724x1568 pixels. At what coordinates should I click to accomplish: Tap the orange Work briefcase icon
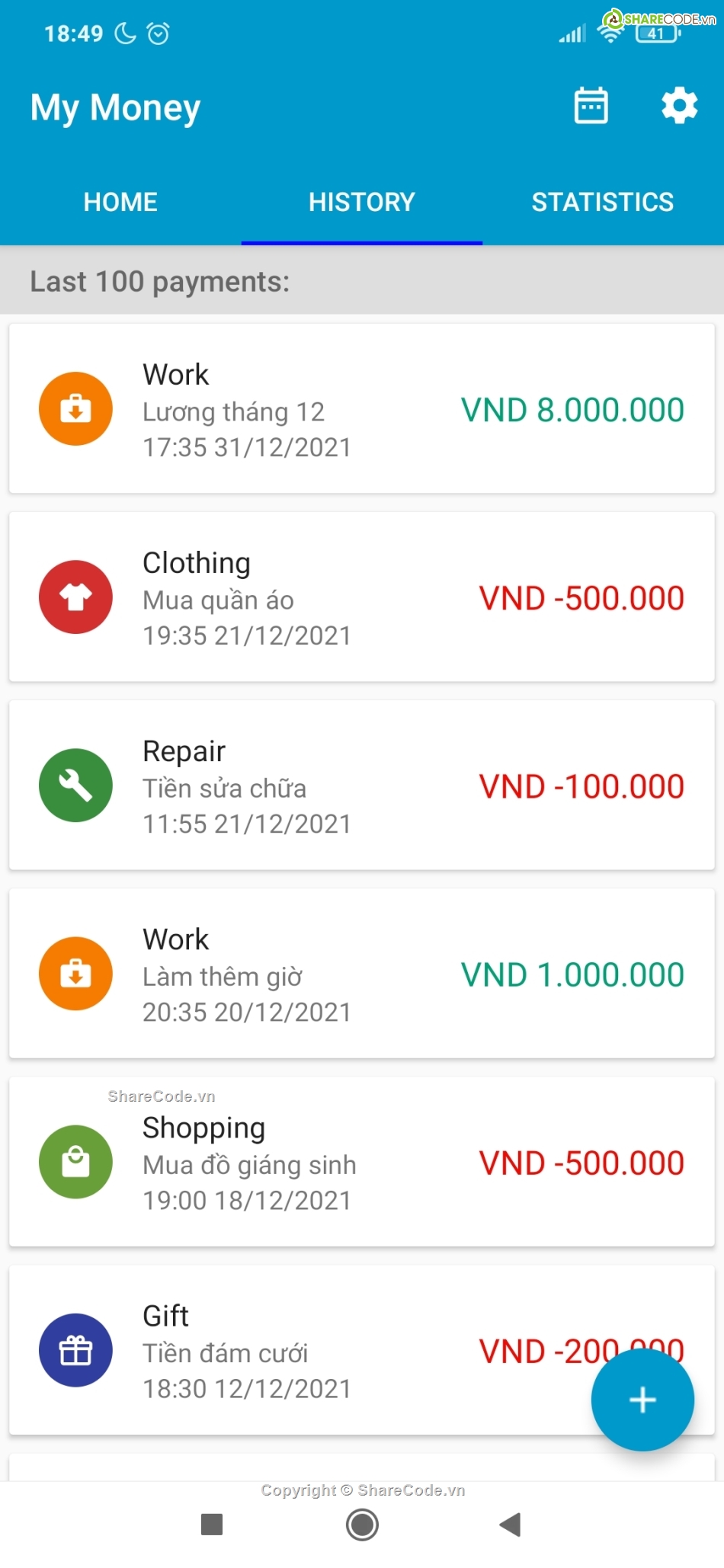(75, 409)
